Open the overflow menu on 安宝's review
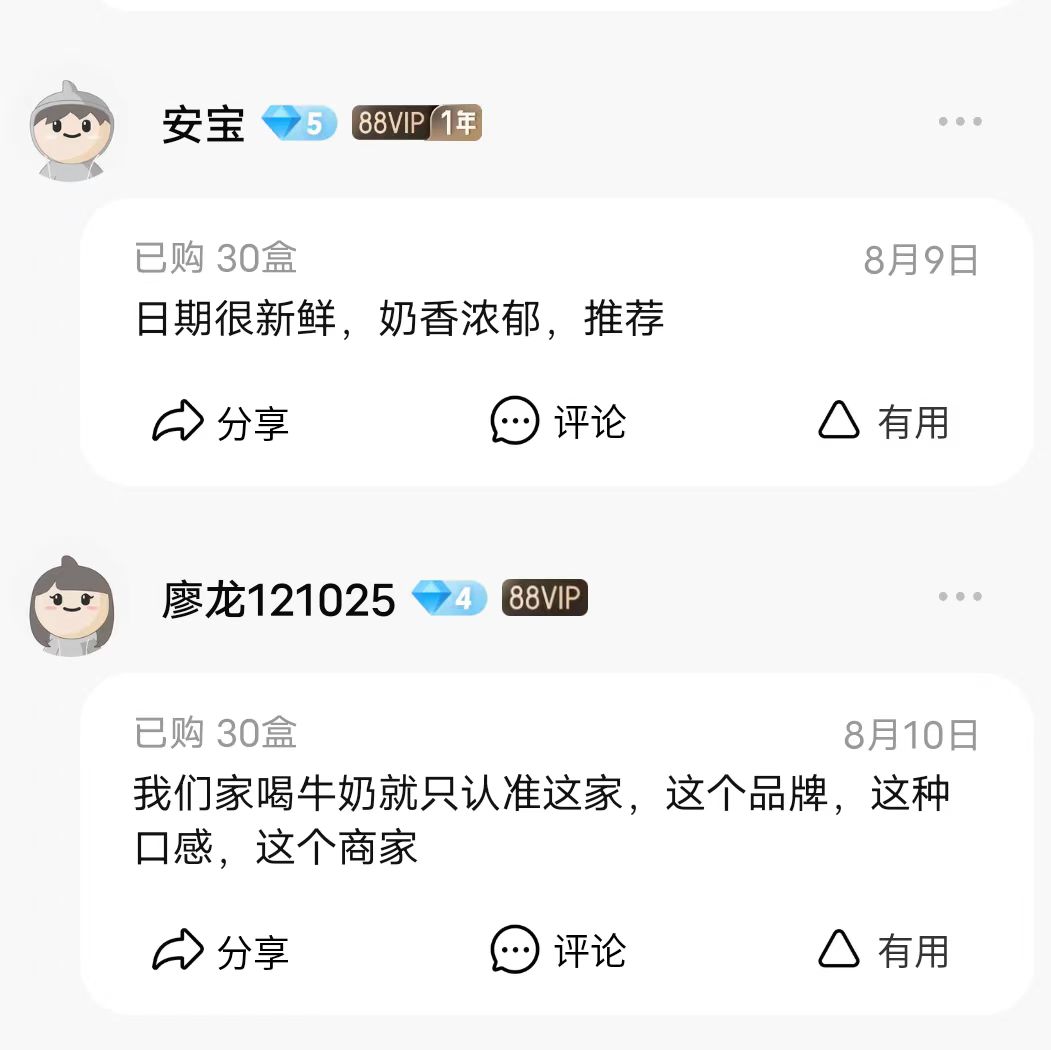Viewport: 1051px width, 1050px height. (x=960, y=122)
